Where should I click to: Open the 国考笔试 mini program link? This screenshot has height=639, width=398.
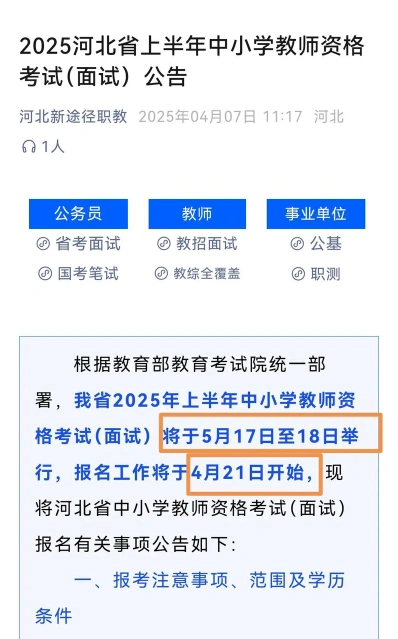79,273
